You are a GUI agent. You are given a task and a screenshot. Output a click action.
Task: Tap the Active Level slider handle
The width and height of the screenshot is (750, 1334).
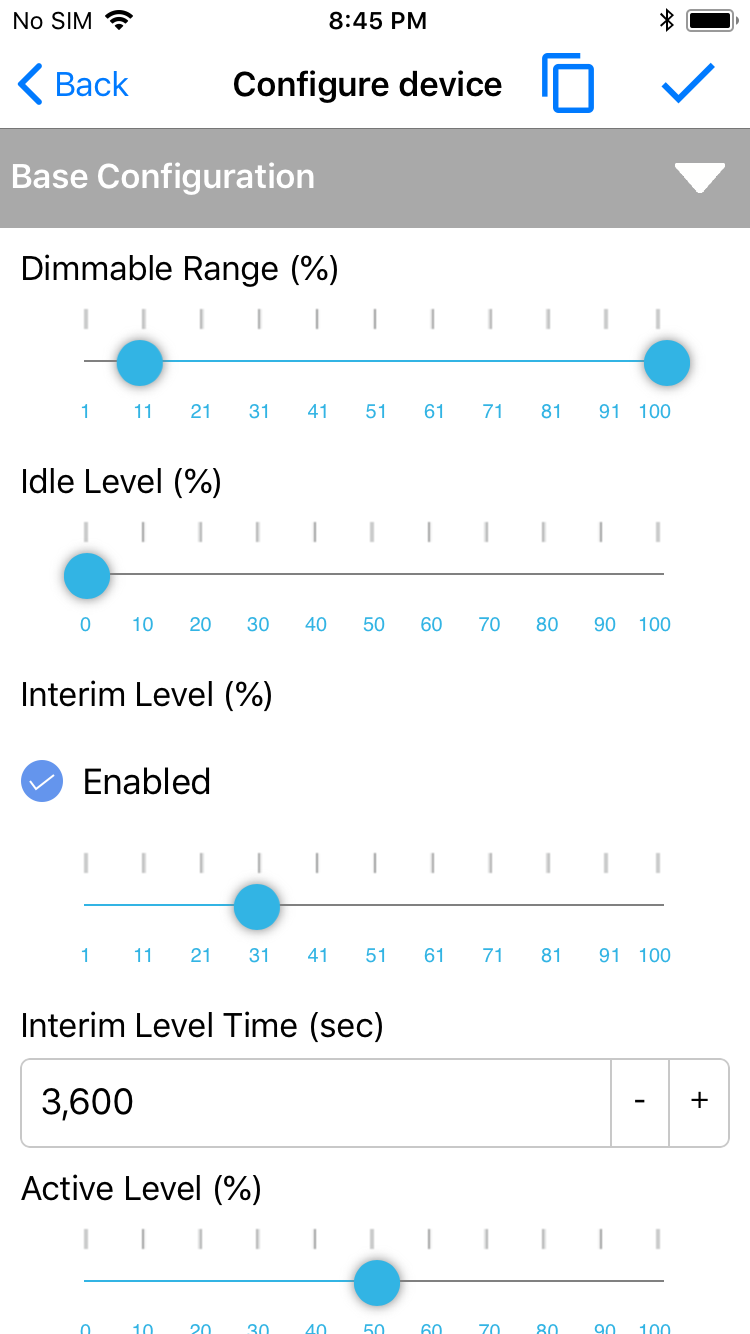pyautogui.click(x=377, y=1282)
